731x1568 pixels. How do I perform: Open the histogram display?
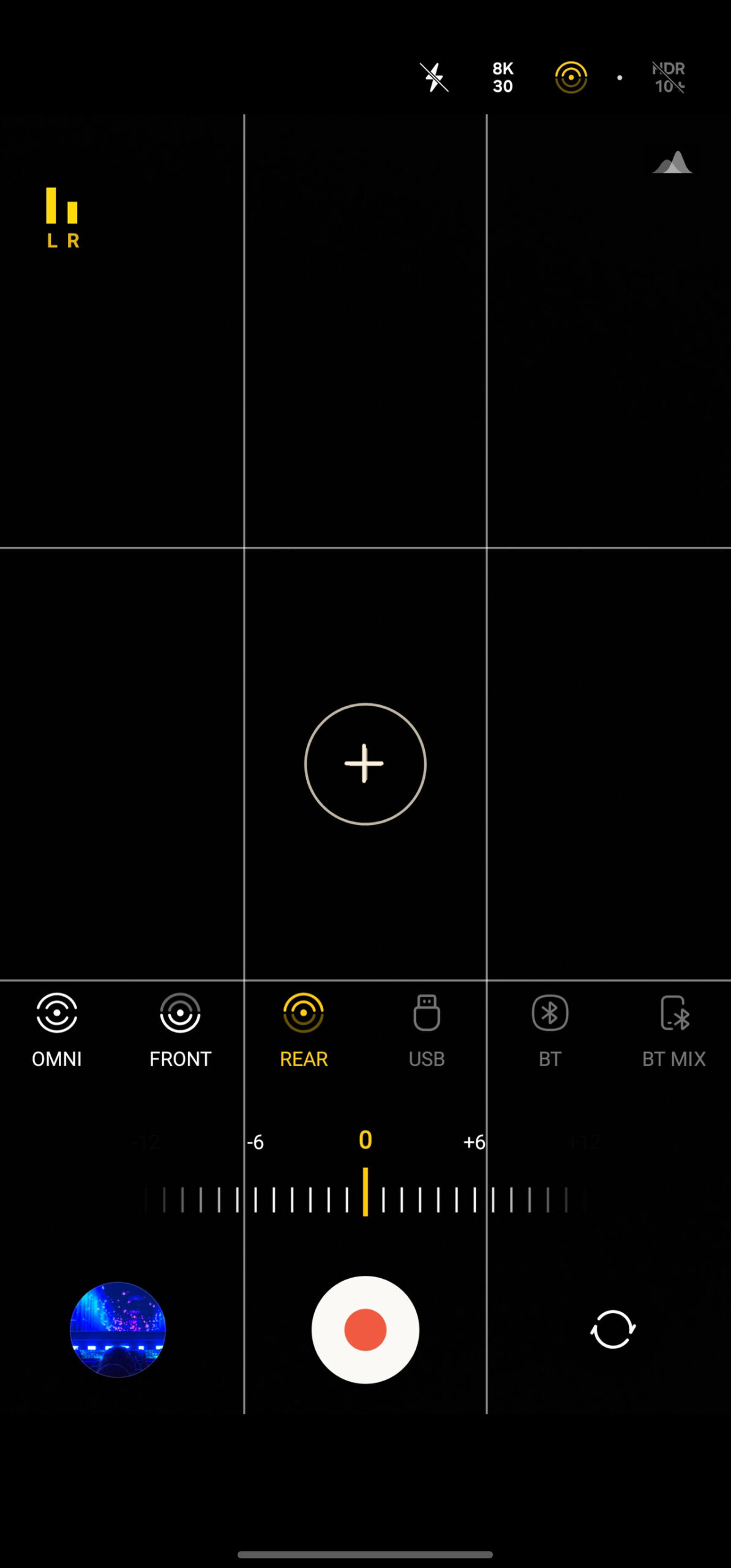(672, 163)
